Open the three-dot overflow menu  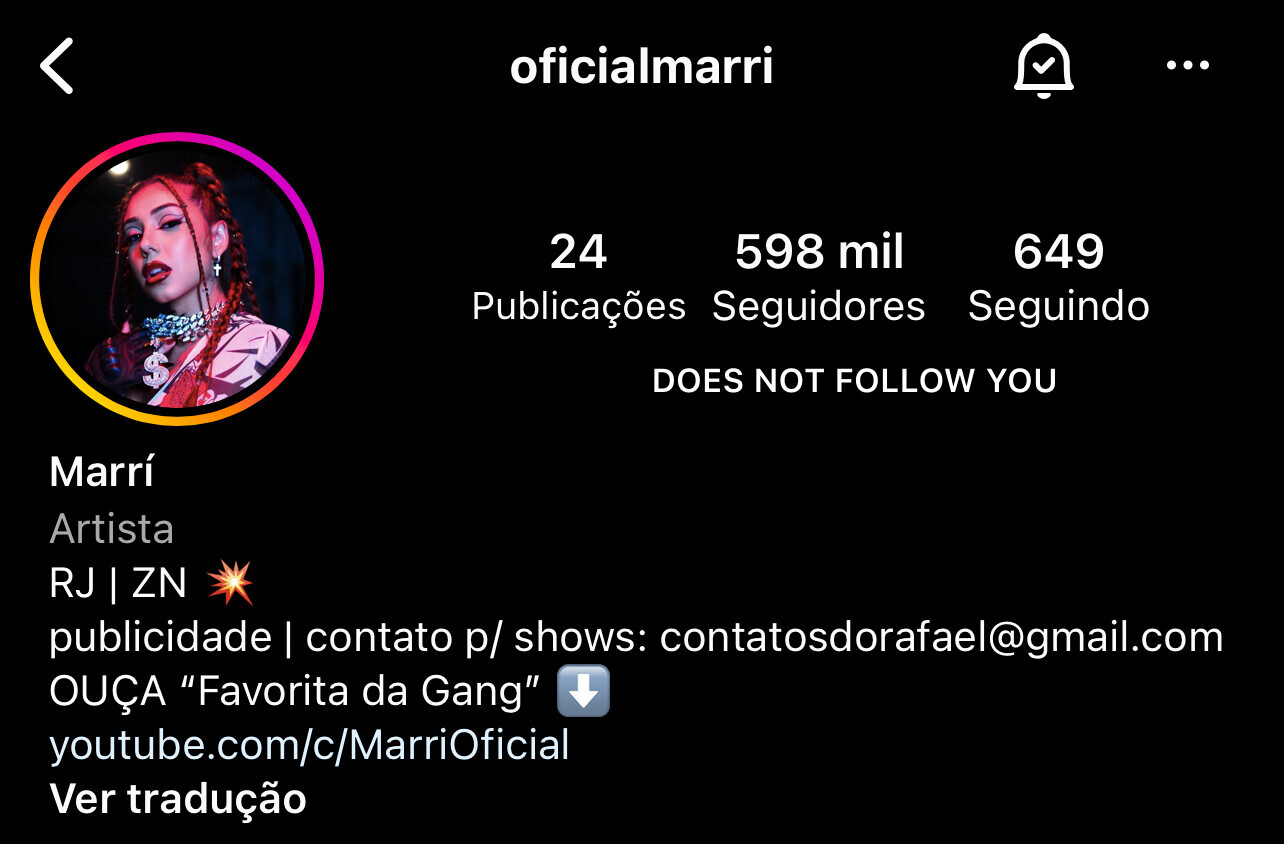(1187, 66)
